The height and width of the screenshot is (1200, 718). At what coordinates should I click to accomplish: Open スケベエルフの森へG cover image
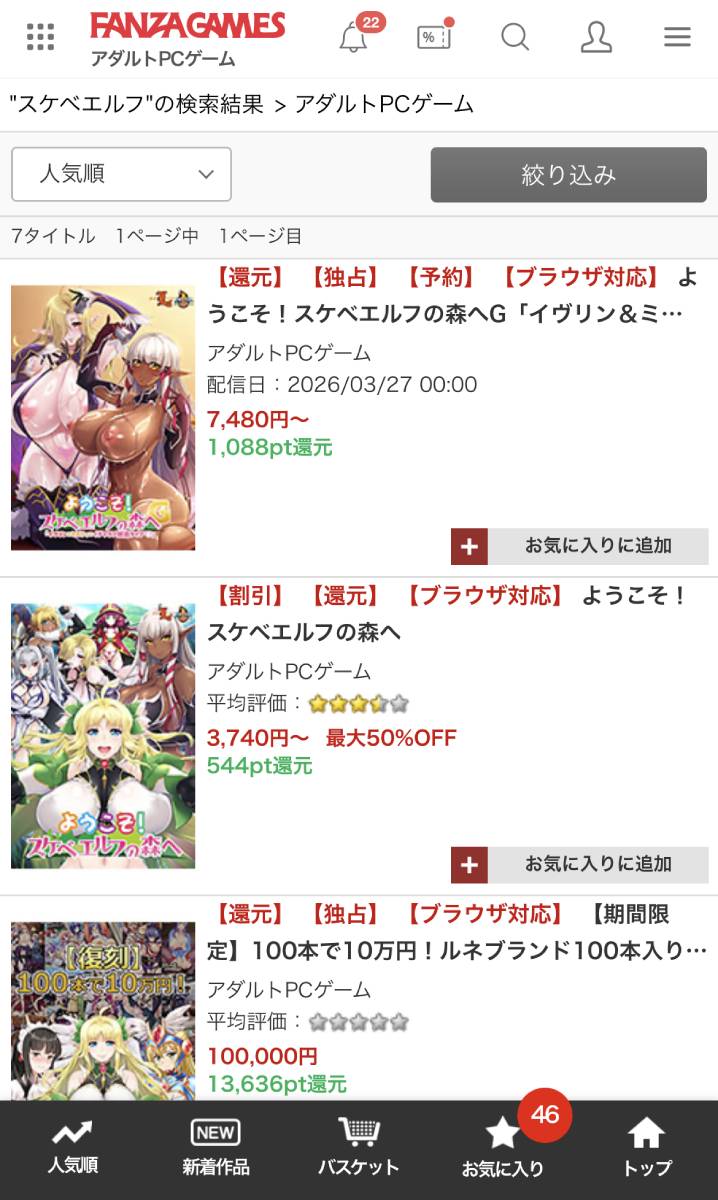[103, 417]
